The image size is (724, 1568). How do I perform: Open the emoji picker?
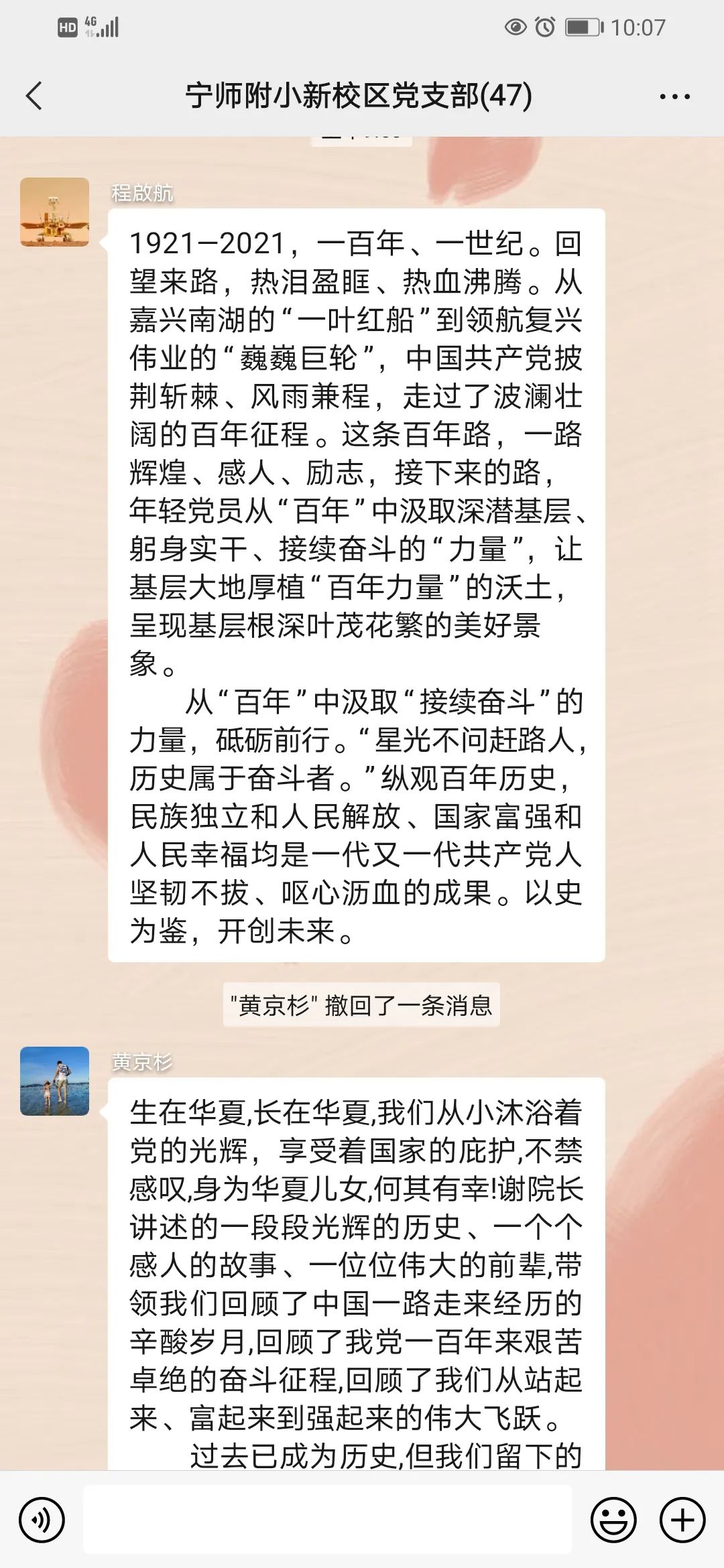coord(613,1520)
